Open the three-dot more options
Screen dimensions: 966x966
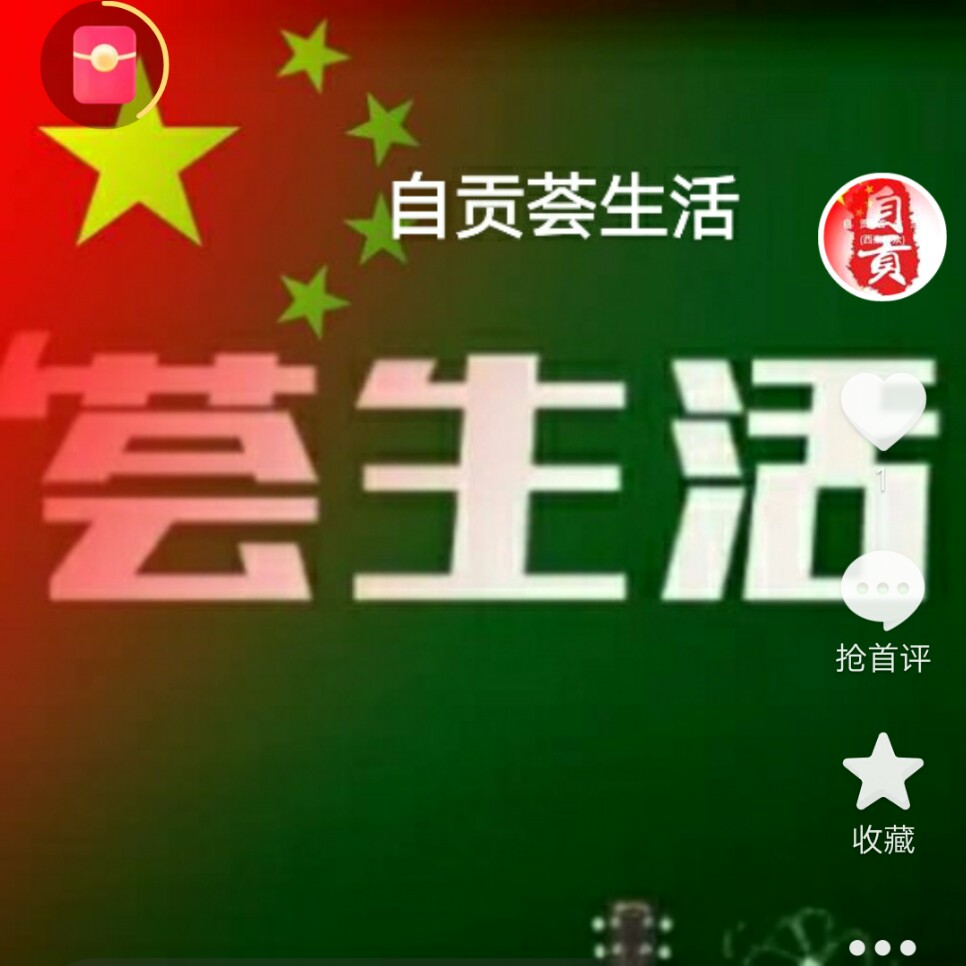click(882, 946)
